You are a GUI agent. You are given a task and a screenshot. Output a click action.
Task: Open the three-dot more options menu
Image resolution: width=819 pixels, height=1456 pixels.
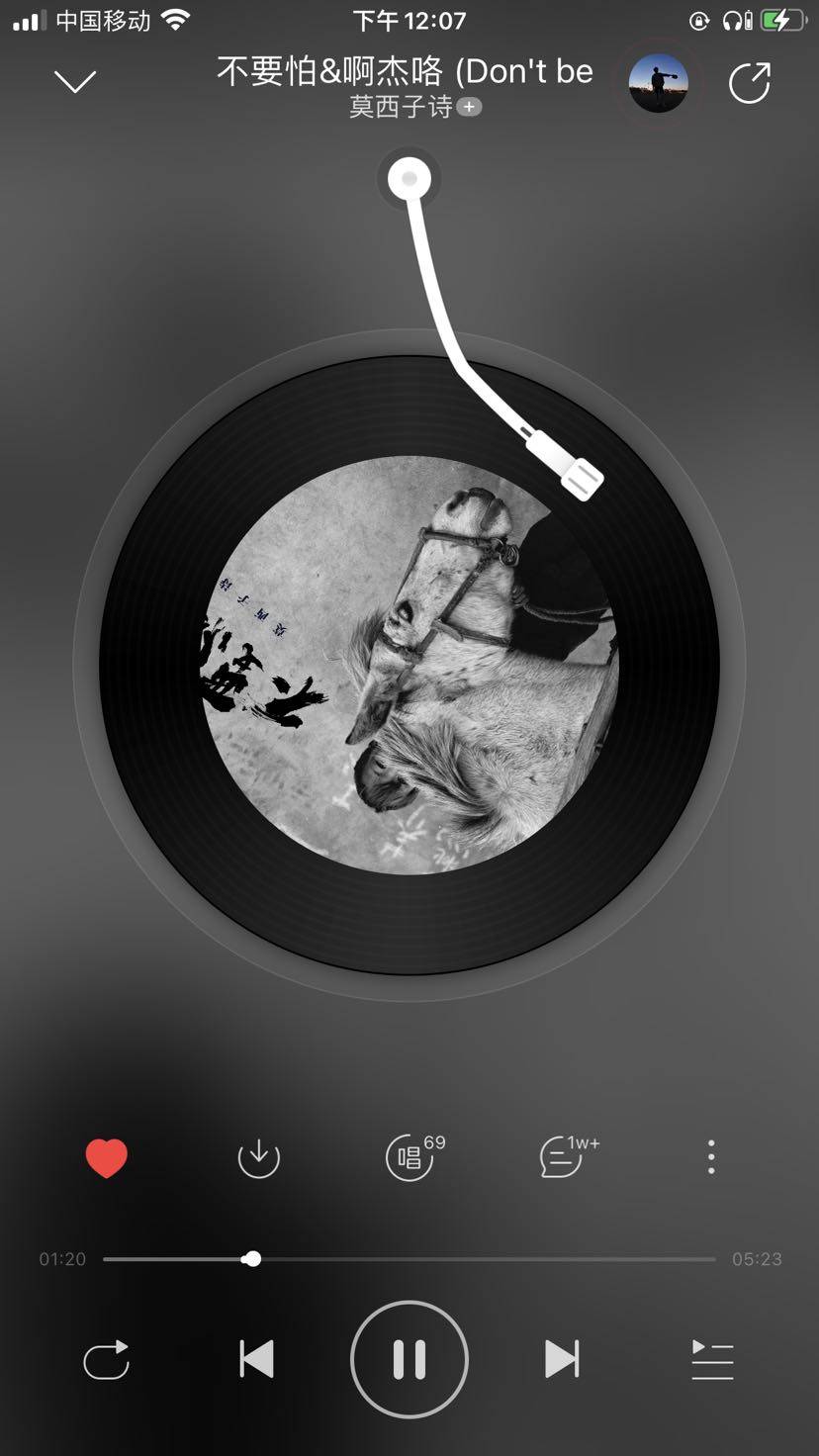(x=711, y=1157)
